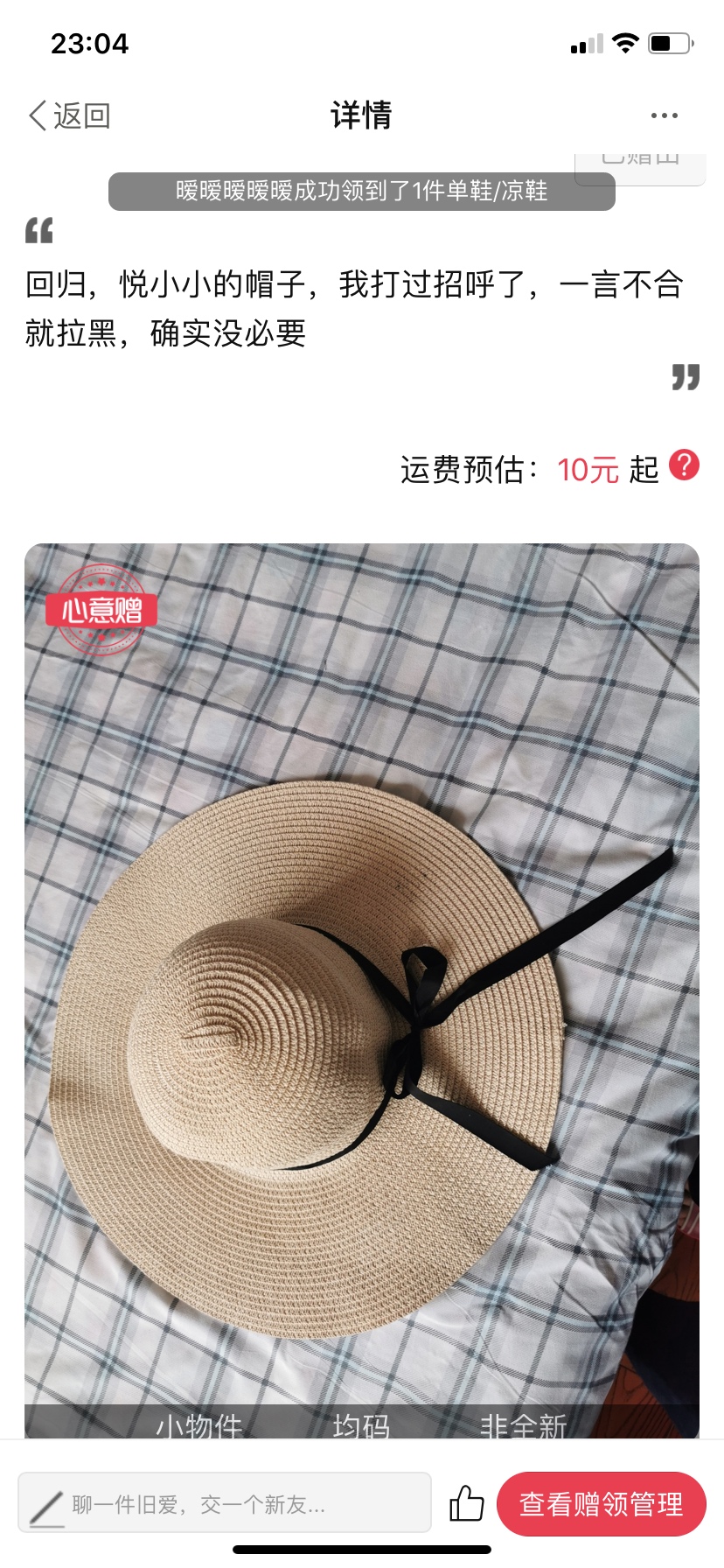Image resolution: width=724 pixels, height=1568 pixels.
Task: Focus the 聊一件旧爱 comment input field
Action: pos(225,1504)
